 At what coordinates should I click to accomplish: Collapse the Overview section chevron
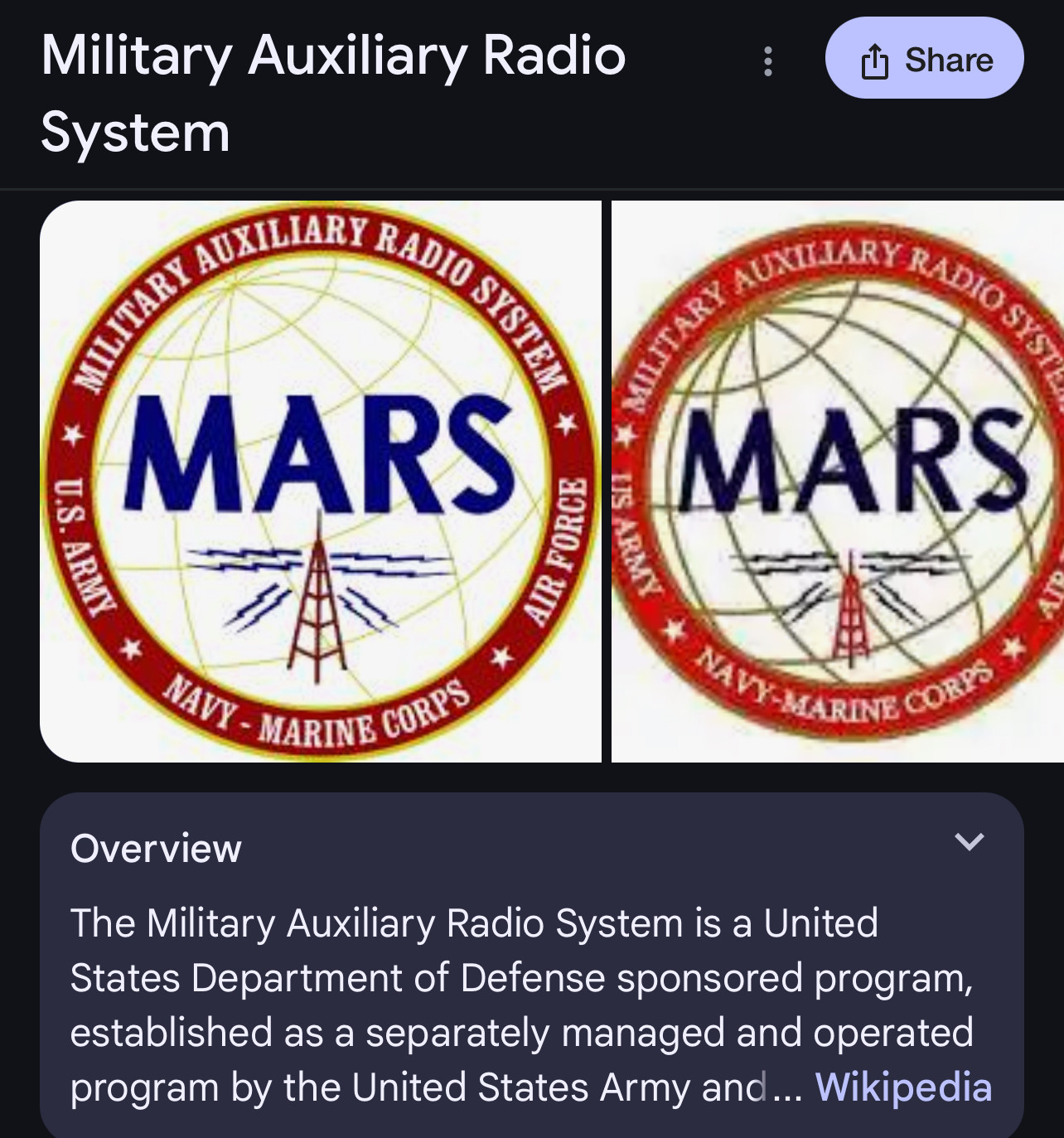tap(969, 842)
